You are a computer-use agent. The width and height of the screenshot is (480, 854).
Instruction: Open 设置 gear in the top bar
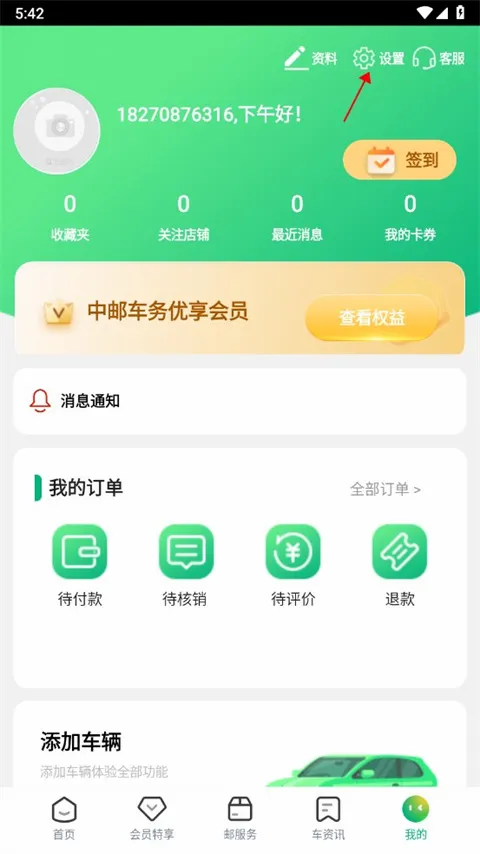click(x=378, y=58)
